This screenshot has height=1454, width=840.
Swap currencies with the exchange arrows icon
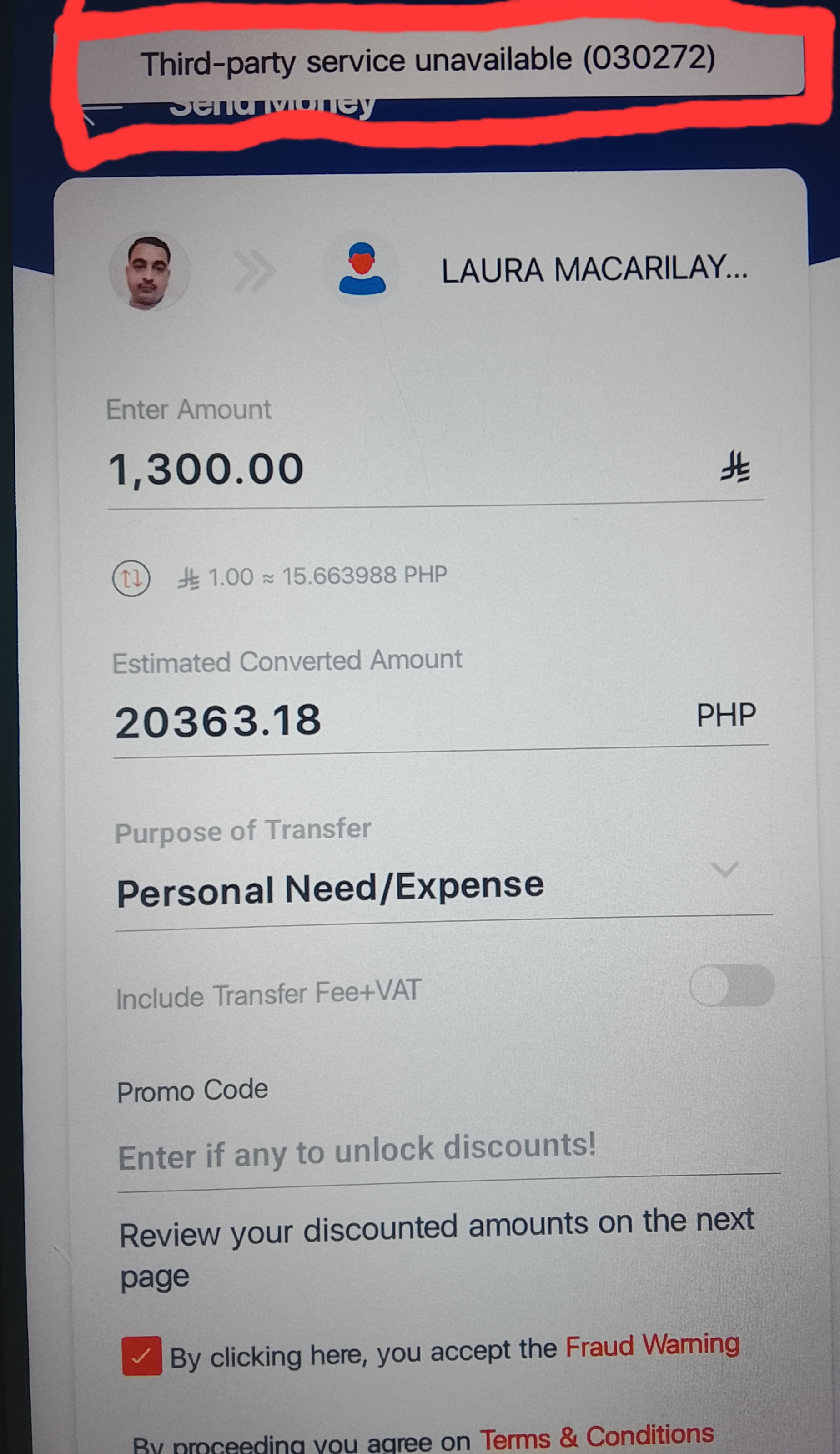pyautogui.click(x=131, y=578)
